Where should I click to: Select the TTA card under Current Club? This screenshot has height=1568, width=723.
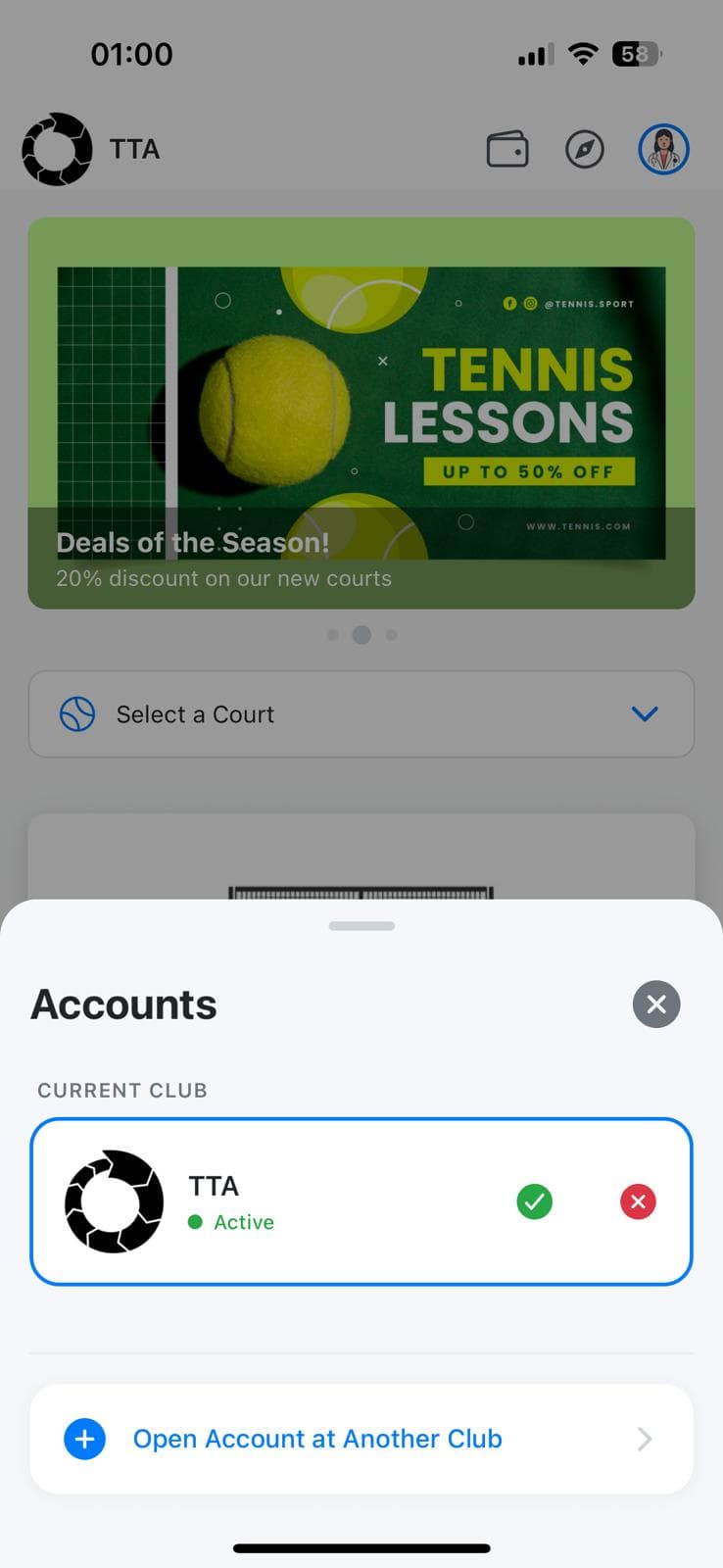point(361,1201)
